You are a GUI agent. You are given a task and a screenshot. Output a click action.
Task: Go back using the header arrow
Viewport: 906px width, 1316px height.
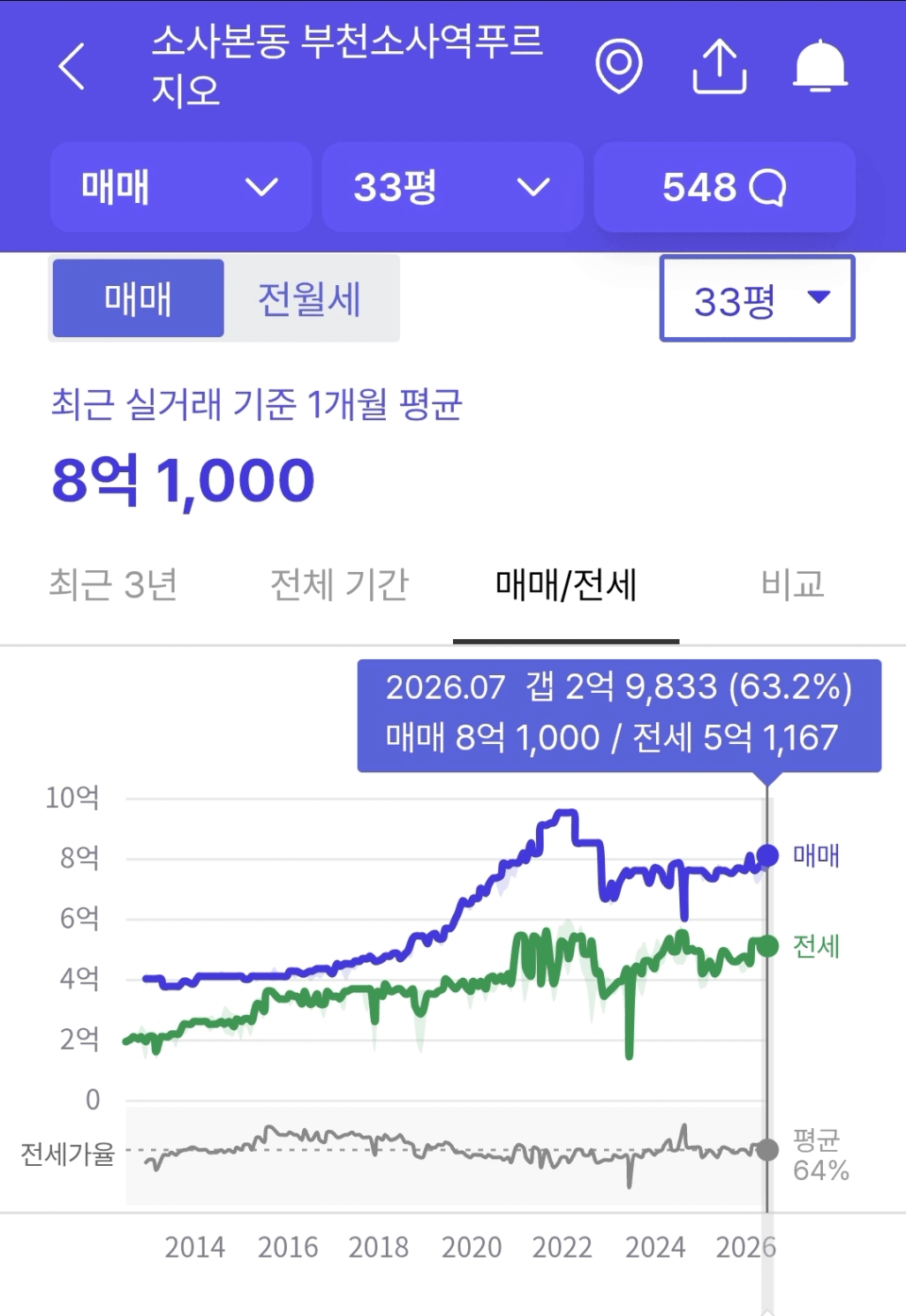[72, 66]
